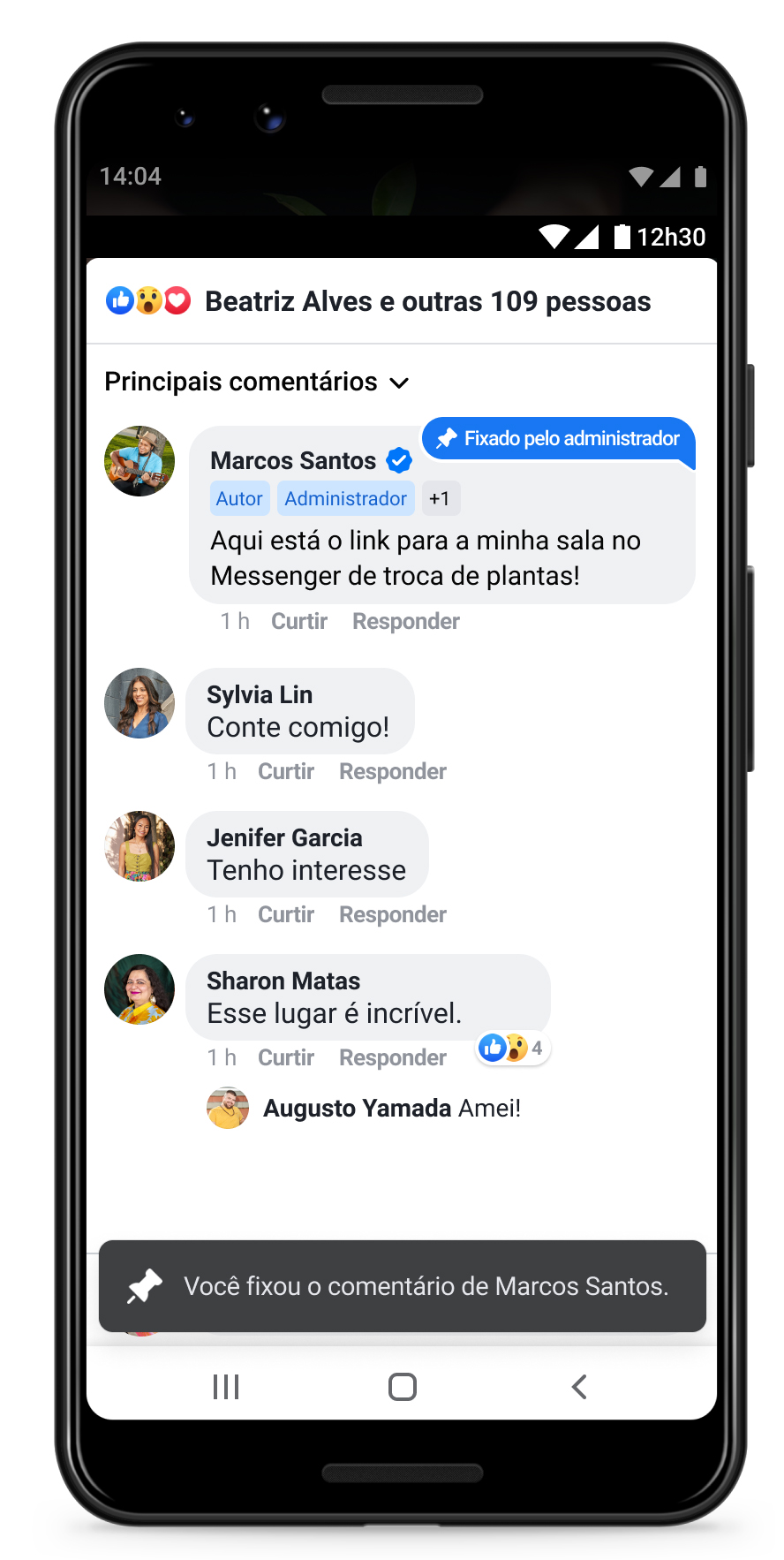The image size is (784, 1560).
Task: Open Sylvia Lin's profile photo
Action: coord(139,703)
